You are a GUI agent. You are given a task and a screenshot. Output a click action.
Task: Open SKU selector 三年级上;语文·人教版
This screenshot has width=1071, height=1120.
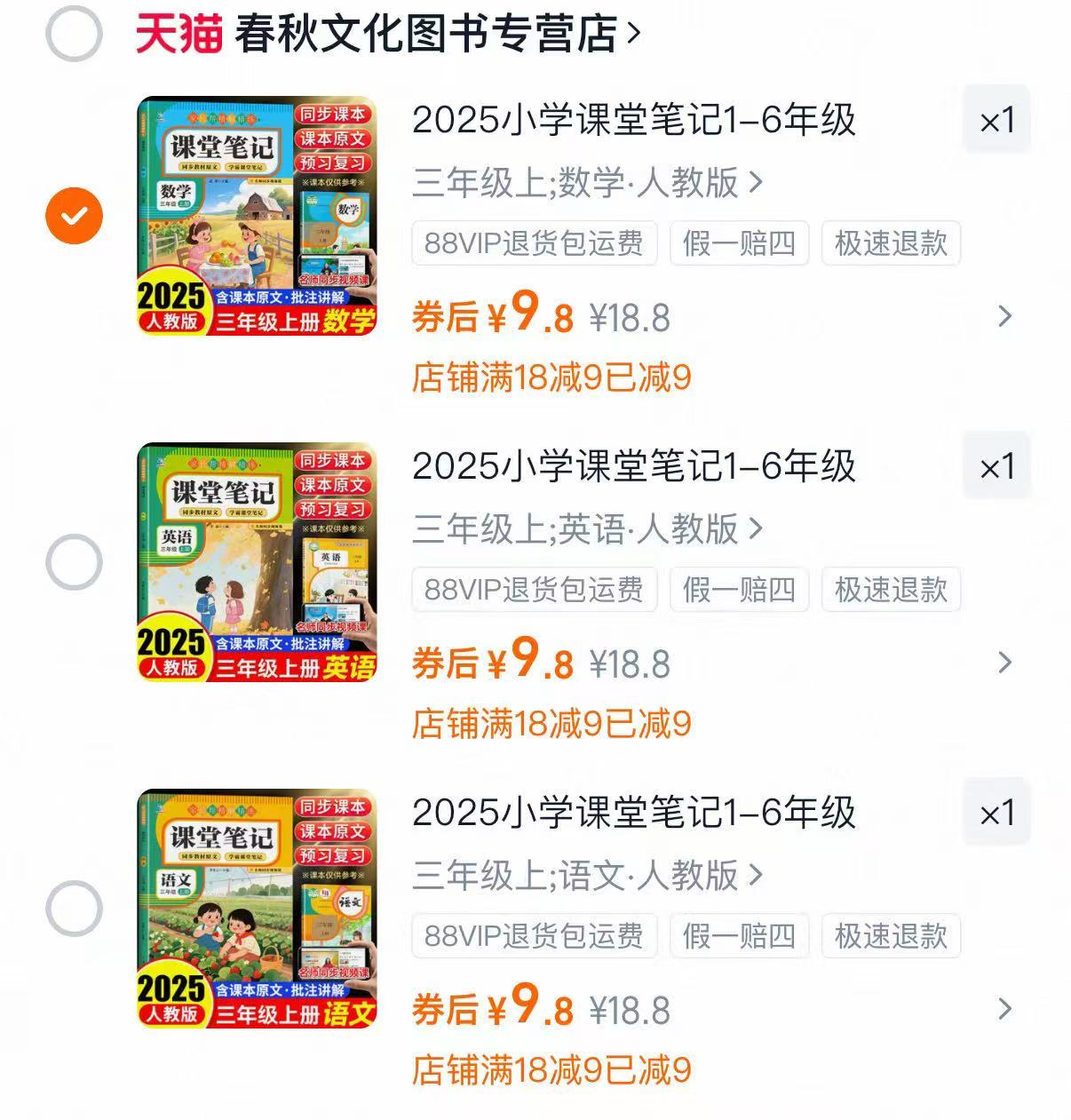point(586,876)
